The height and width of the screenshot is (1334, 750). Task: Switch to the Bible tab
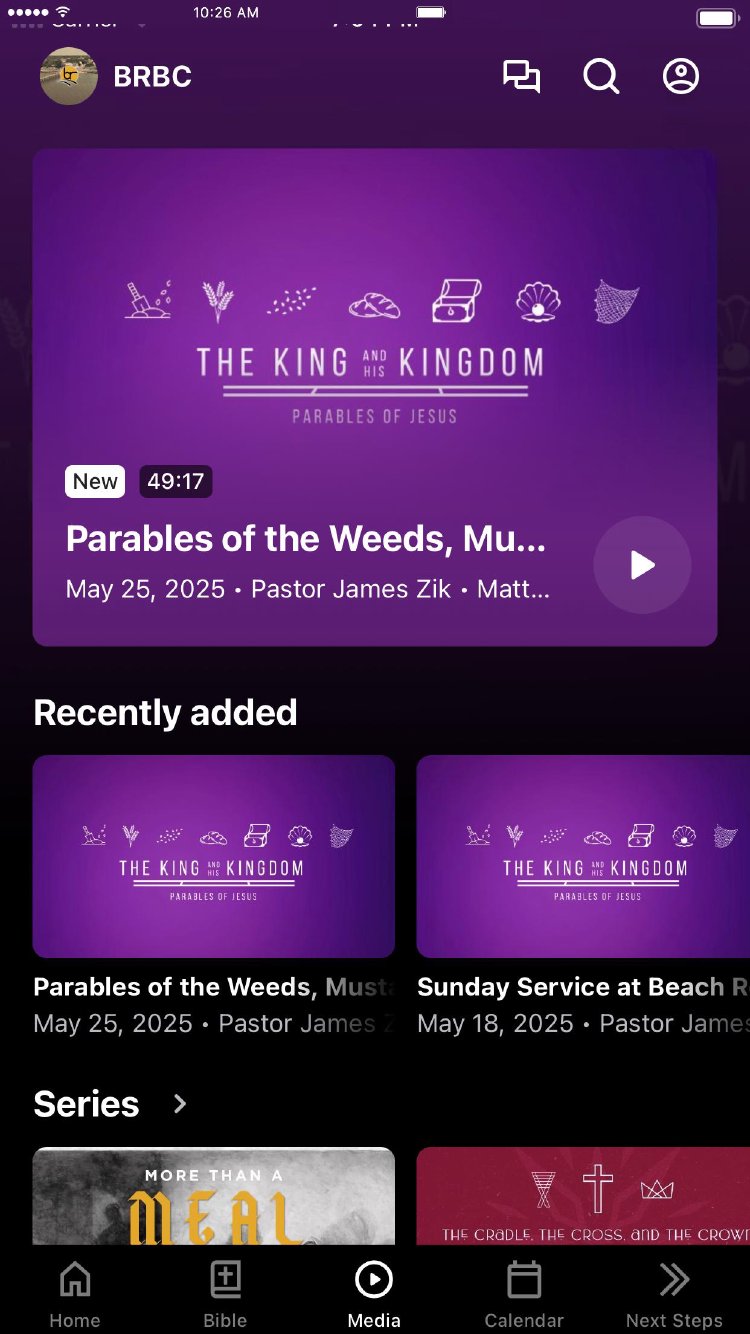(225, 1294)
